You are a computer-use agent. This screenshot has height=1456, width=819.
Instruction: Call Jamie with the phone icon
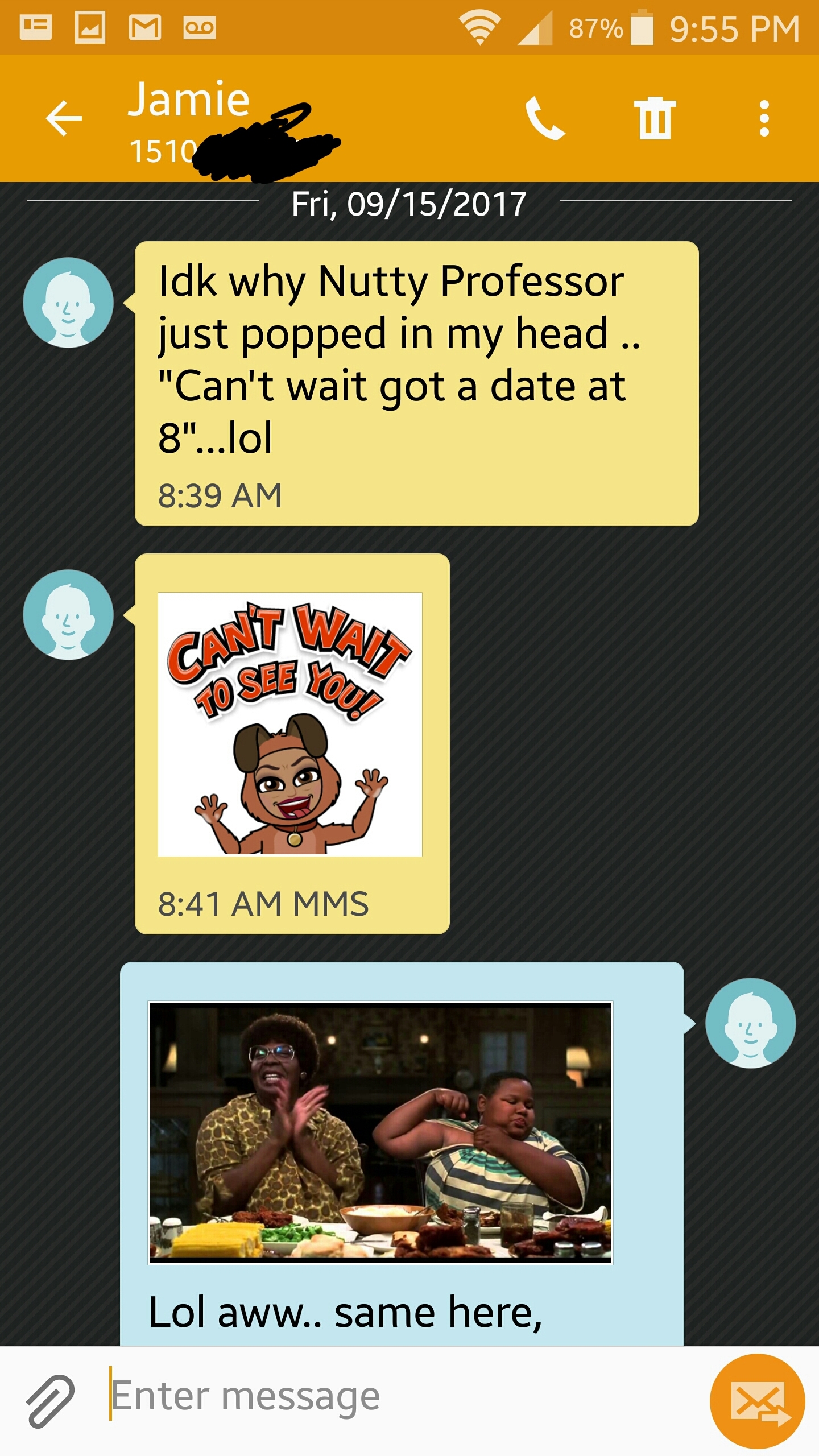pyautogui.click(x=545, y=118)
